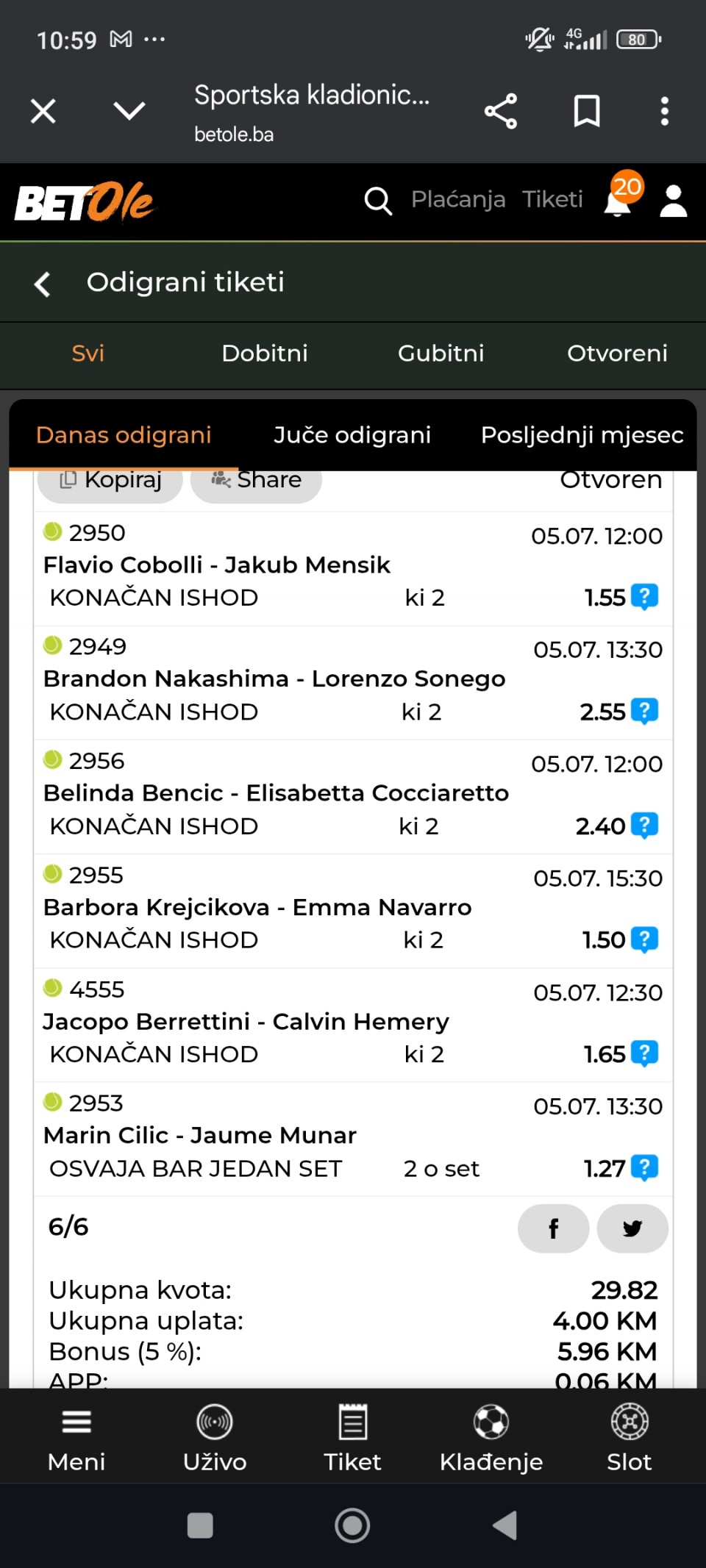The image size is (706, 1568).
Task: Open the Meni drawer
Action: coord(76,1437)
